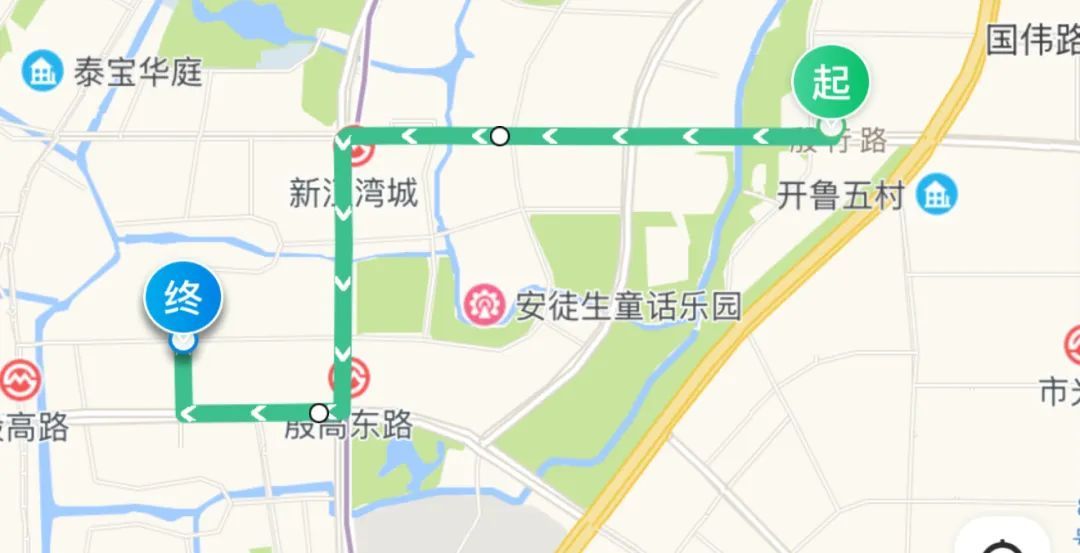Open the 开鲁五村 building marker
Image resolution: width=1080 pixels, height=553 pixels.
938,194
